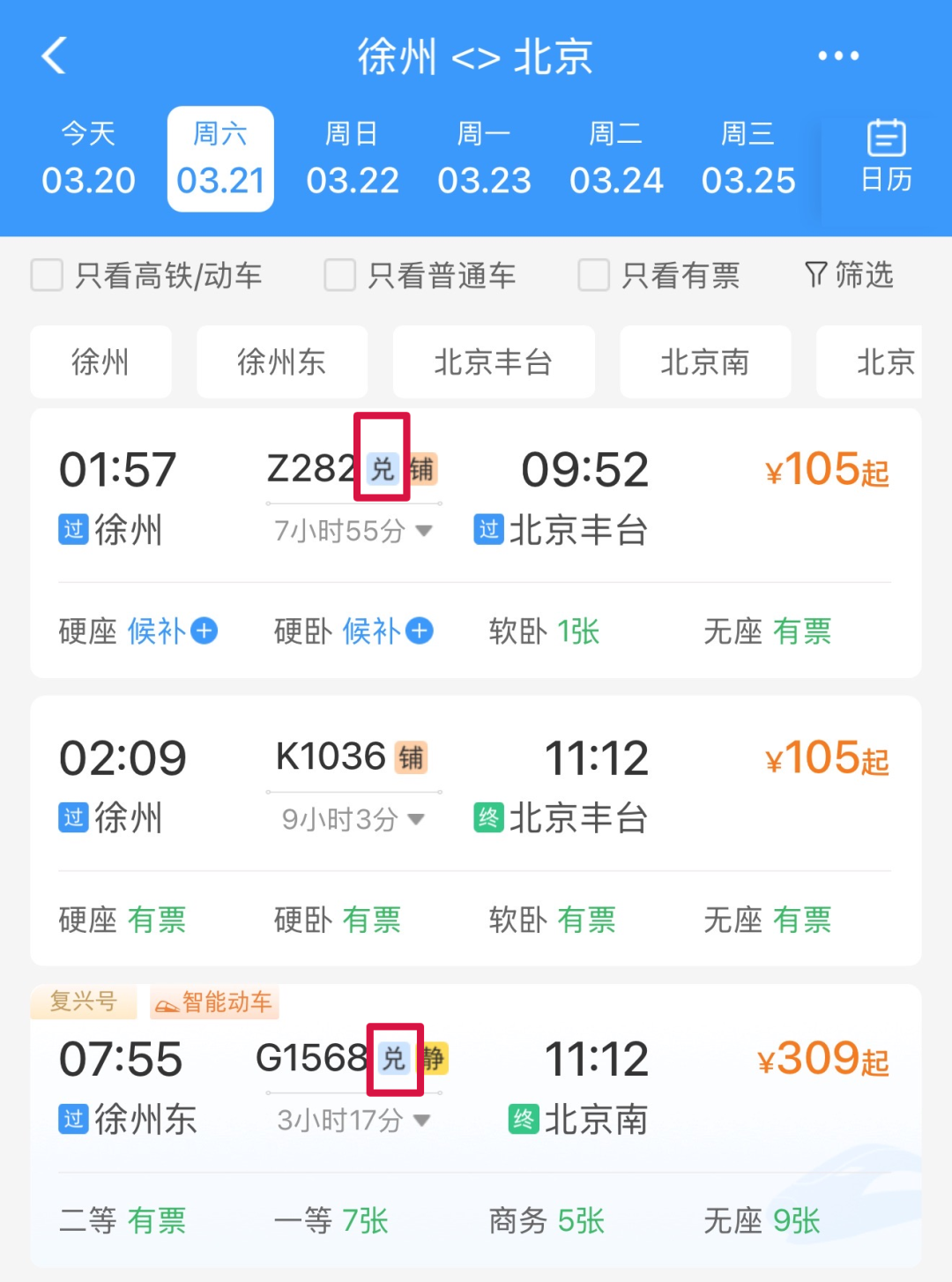Open 筛选 filter options
The width and height of the screenshot is (952, 1282).
point(849,275)
